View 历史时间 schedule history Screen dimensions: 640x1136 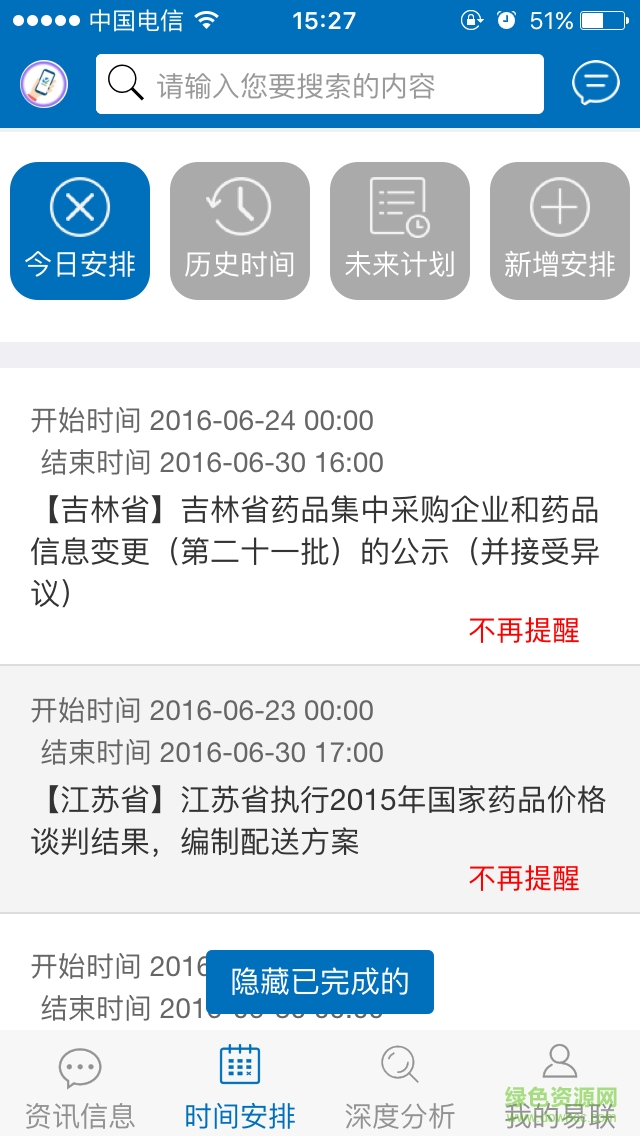[x=240, y=231]
